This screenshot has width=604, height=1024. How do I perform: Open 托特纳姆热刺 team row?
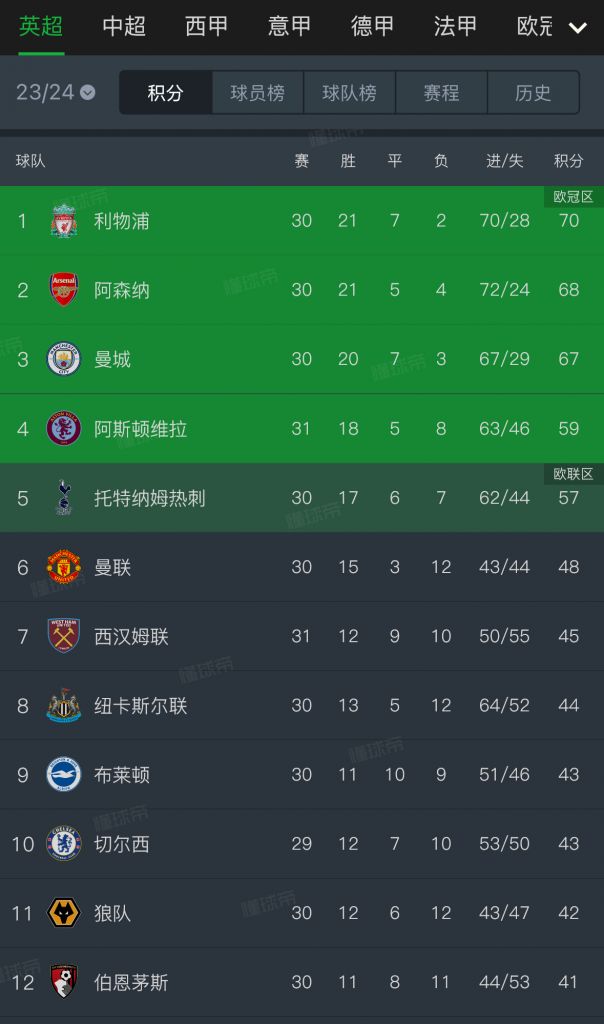(x=302, y=498)
